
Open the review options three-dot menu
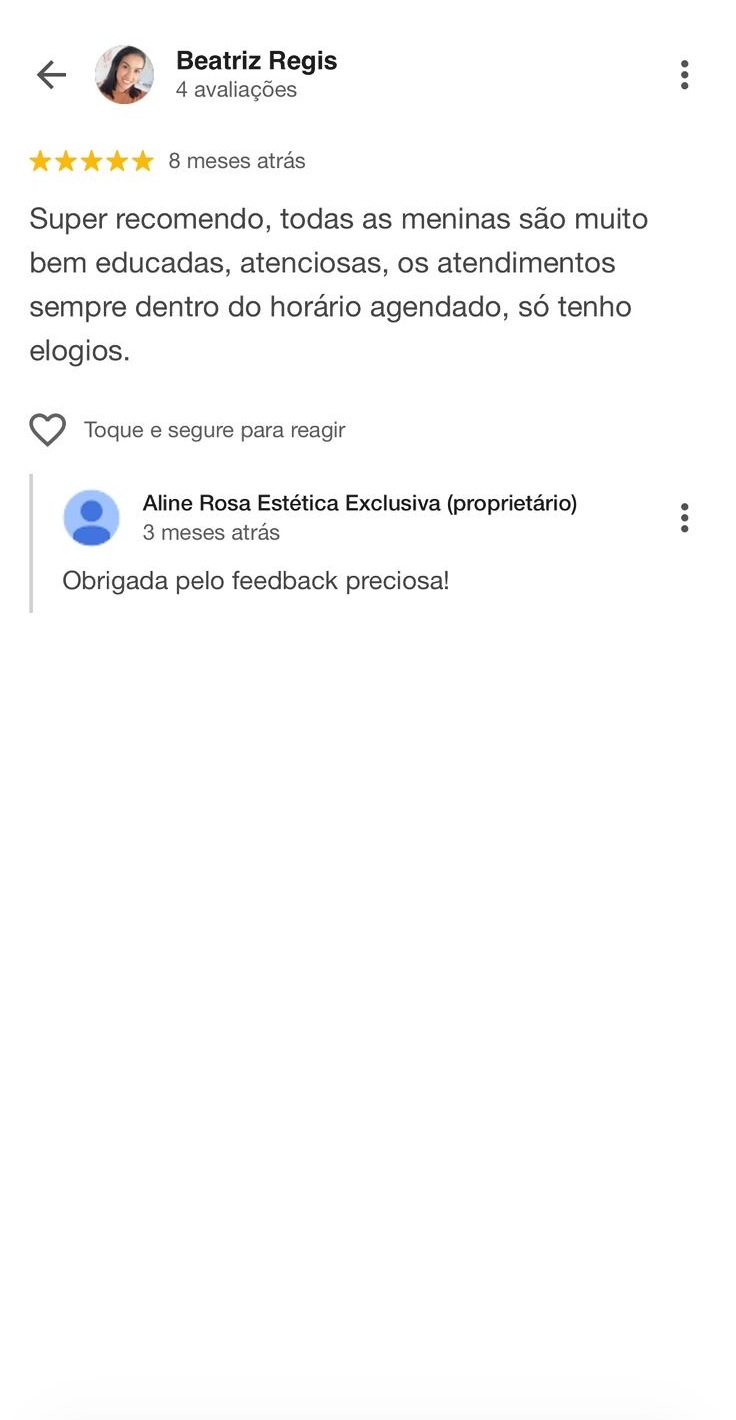click(684, 74)
